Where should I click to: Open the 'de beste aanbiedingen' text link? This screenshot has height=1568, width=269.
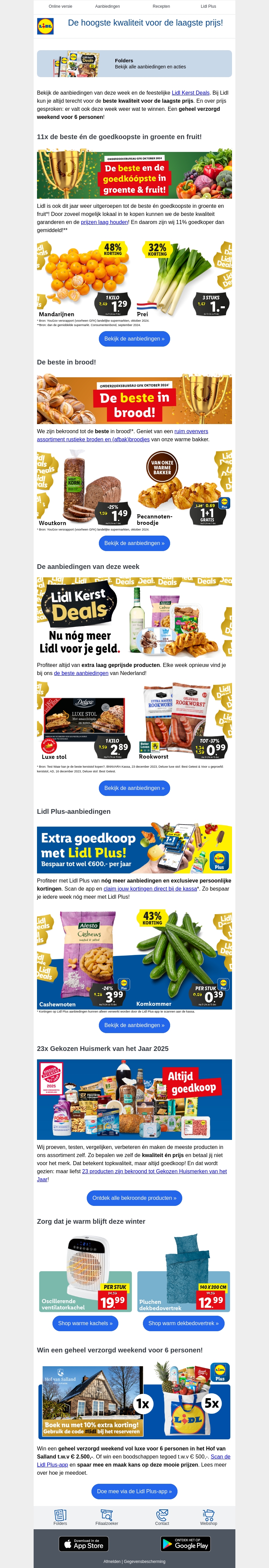point(81,673)
